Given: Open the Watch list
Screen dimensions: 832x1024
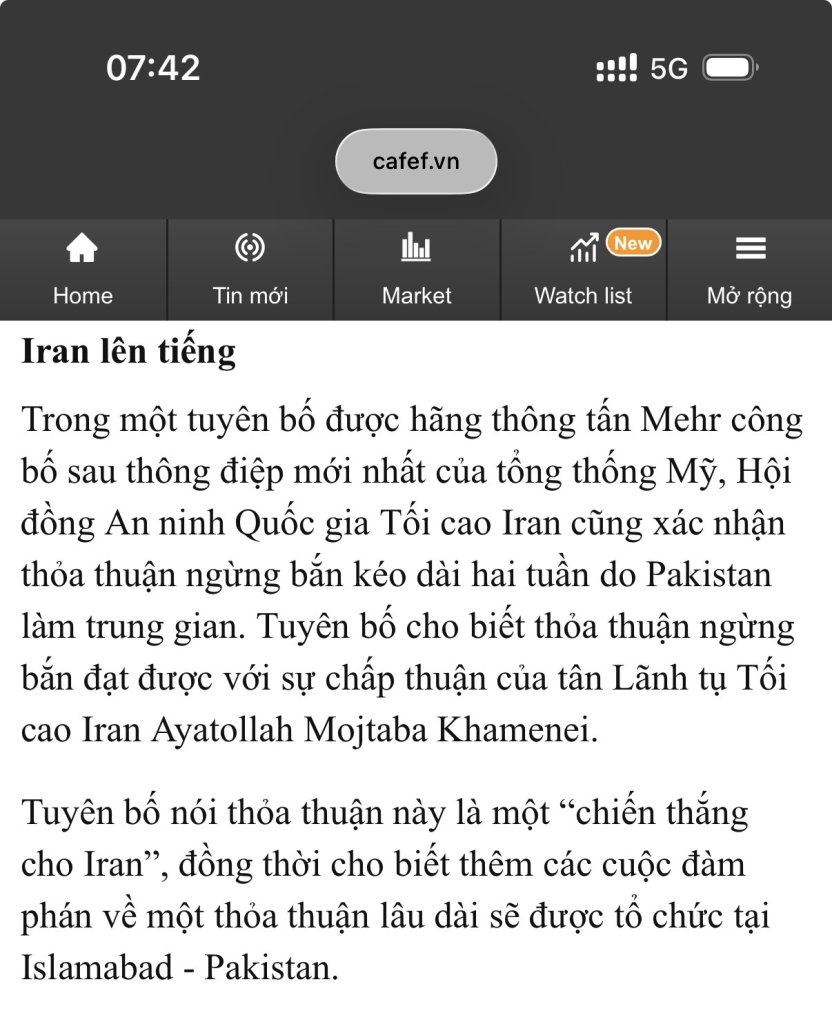Looking at the screenshot, I should point(583,270).
